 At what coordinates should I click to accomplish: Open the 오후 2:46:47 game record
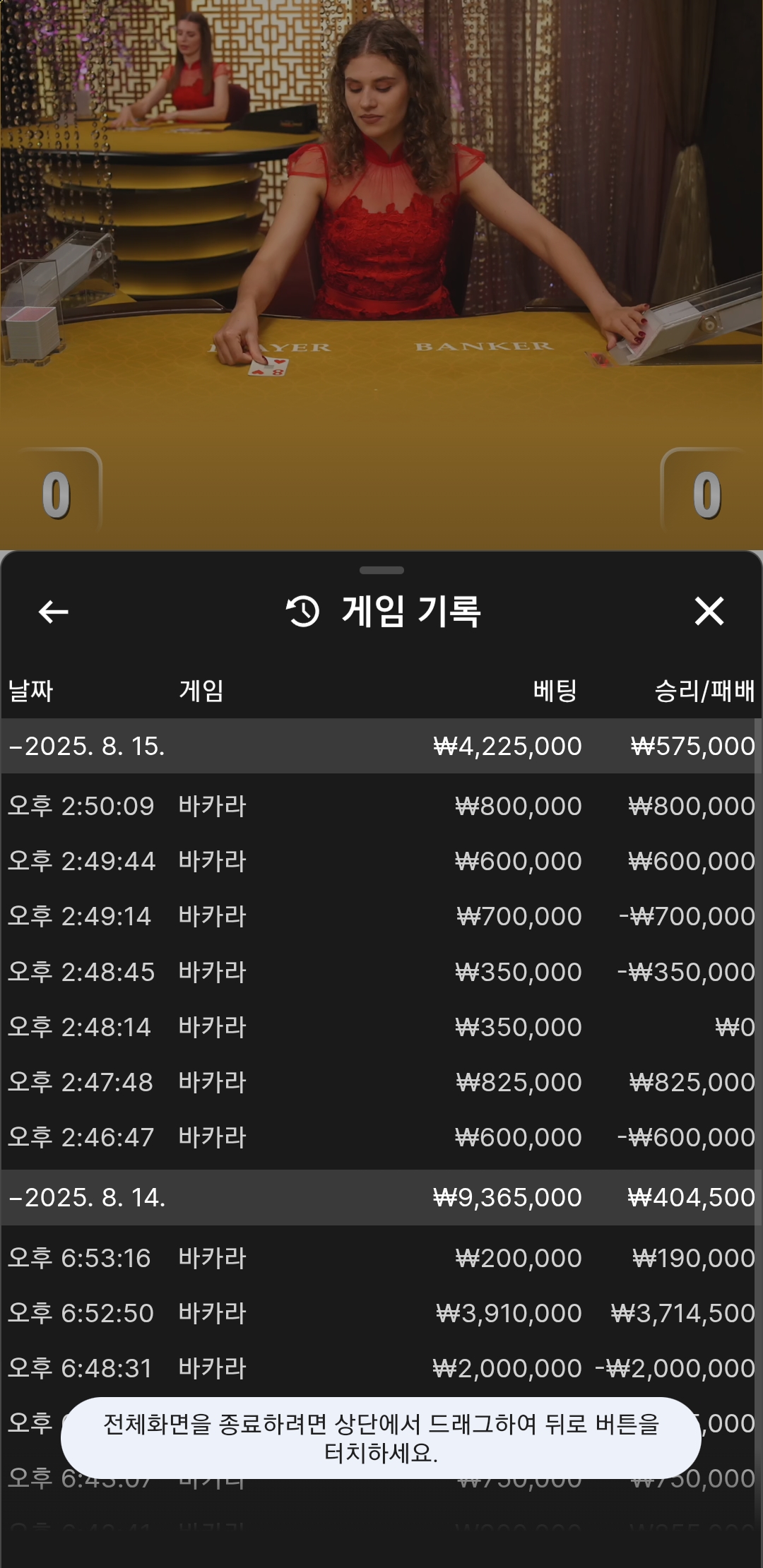click(380, 1137)
